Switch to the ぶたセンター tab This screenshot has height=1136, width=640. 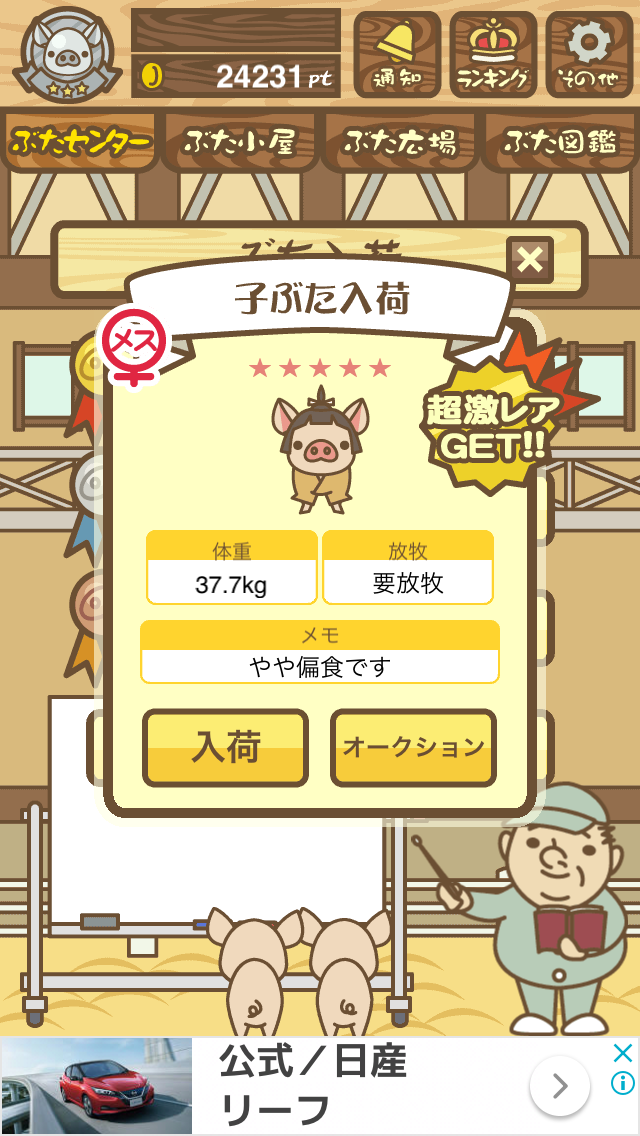(80, 142)
